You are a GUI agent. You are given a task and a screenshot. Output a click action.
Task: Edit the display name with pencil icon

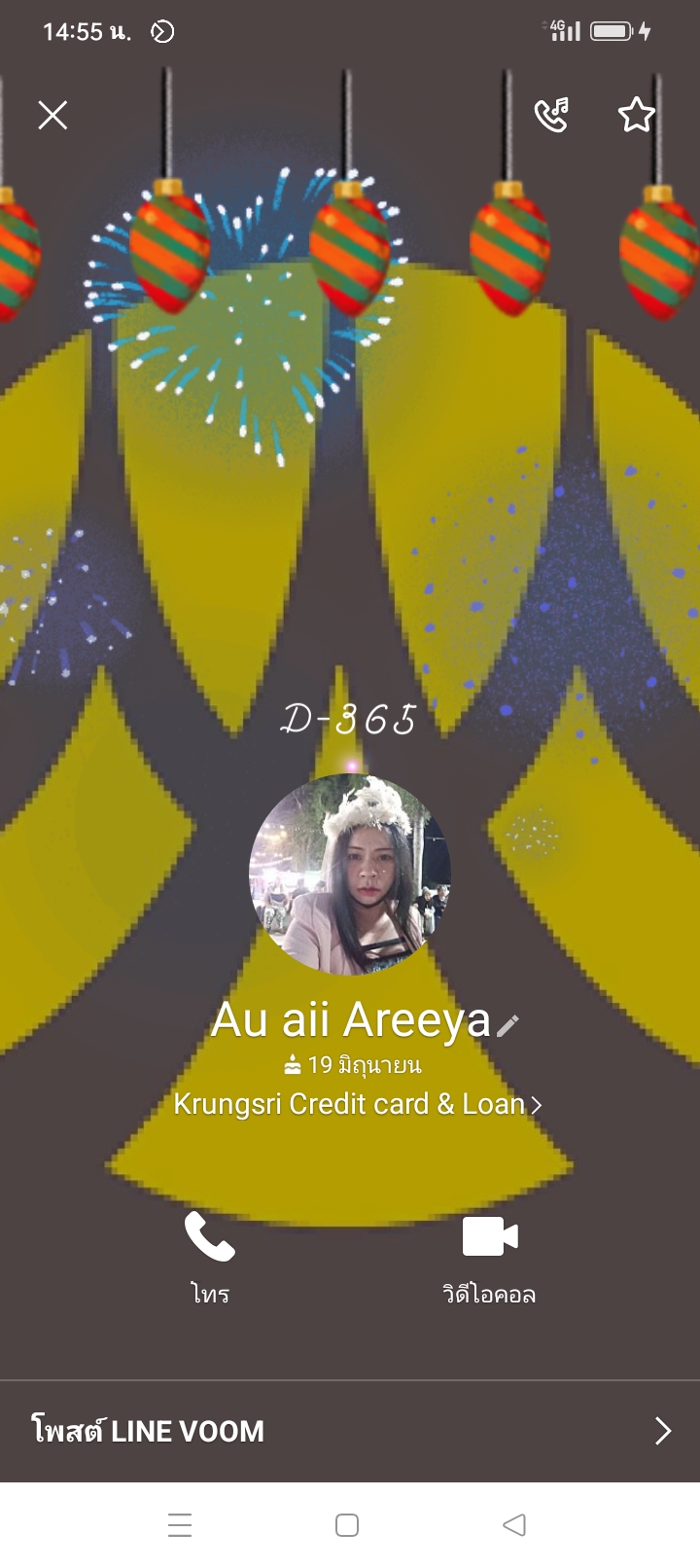[507, 1025]
